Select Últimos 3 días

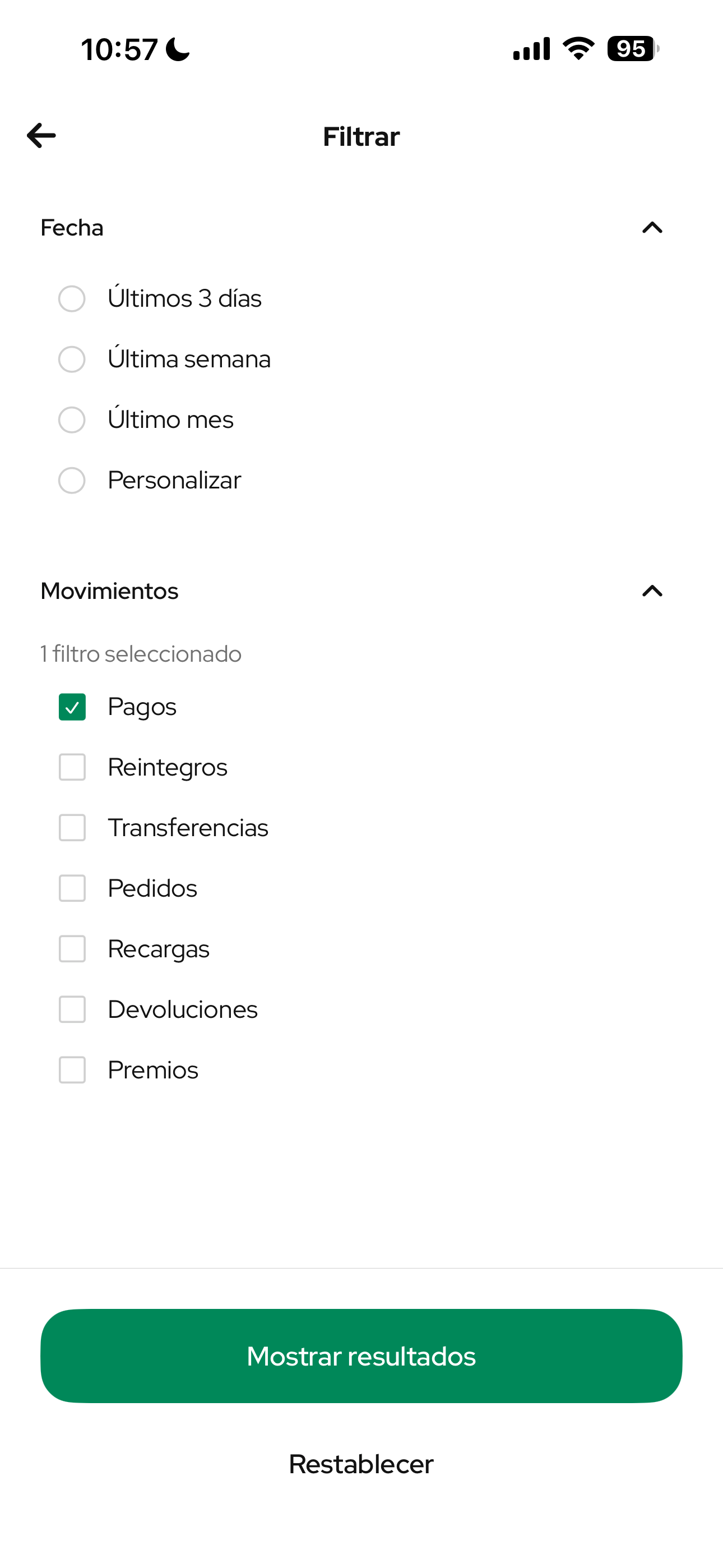pos(72,299)
